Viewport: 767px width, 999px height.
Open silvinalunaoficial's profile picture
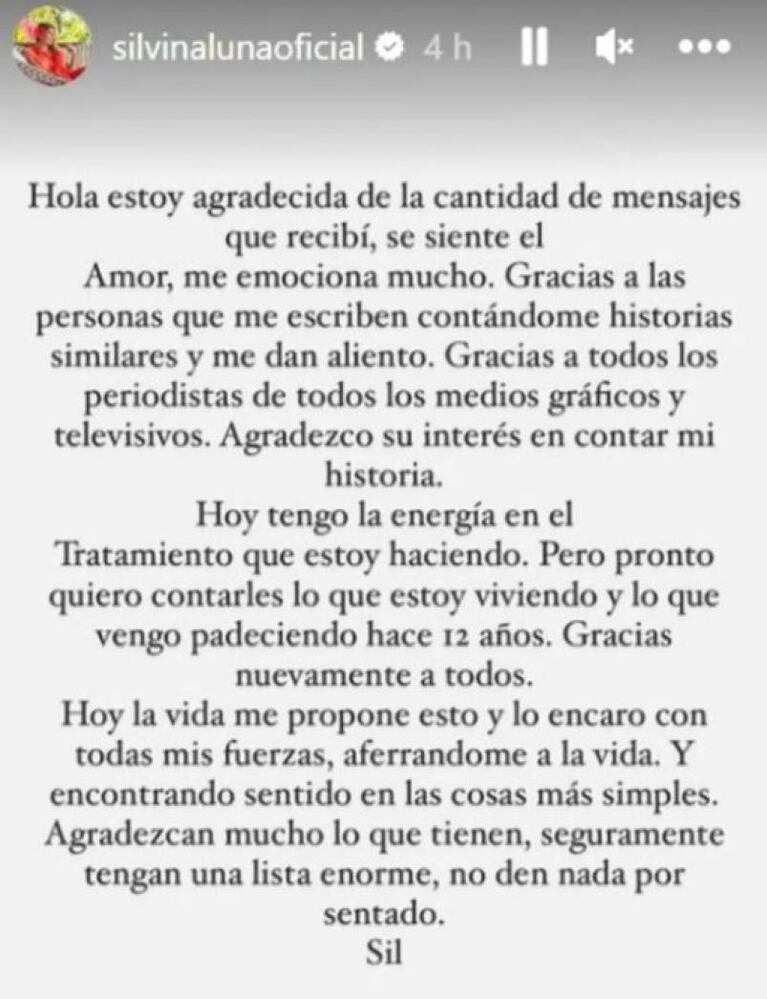51,47
